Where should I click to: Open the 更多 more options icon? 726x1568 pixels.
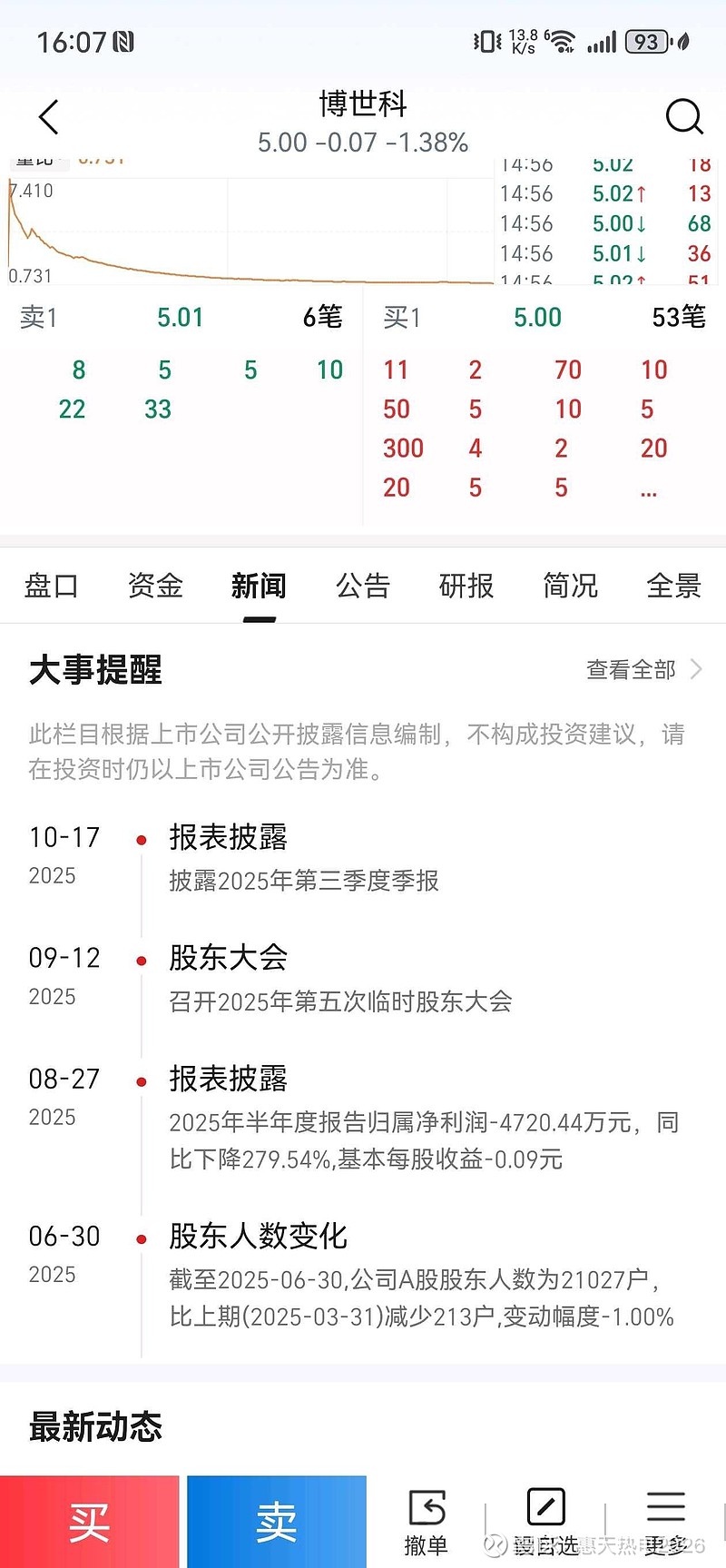(x=665, y=1514)
